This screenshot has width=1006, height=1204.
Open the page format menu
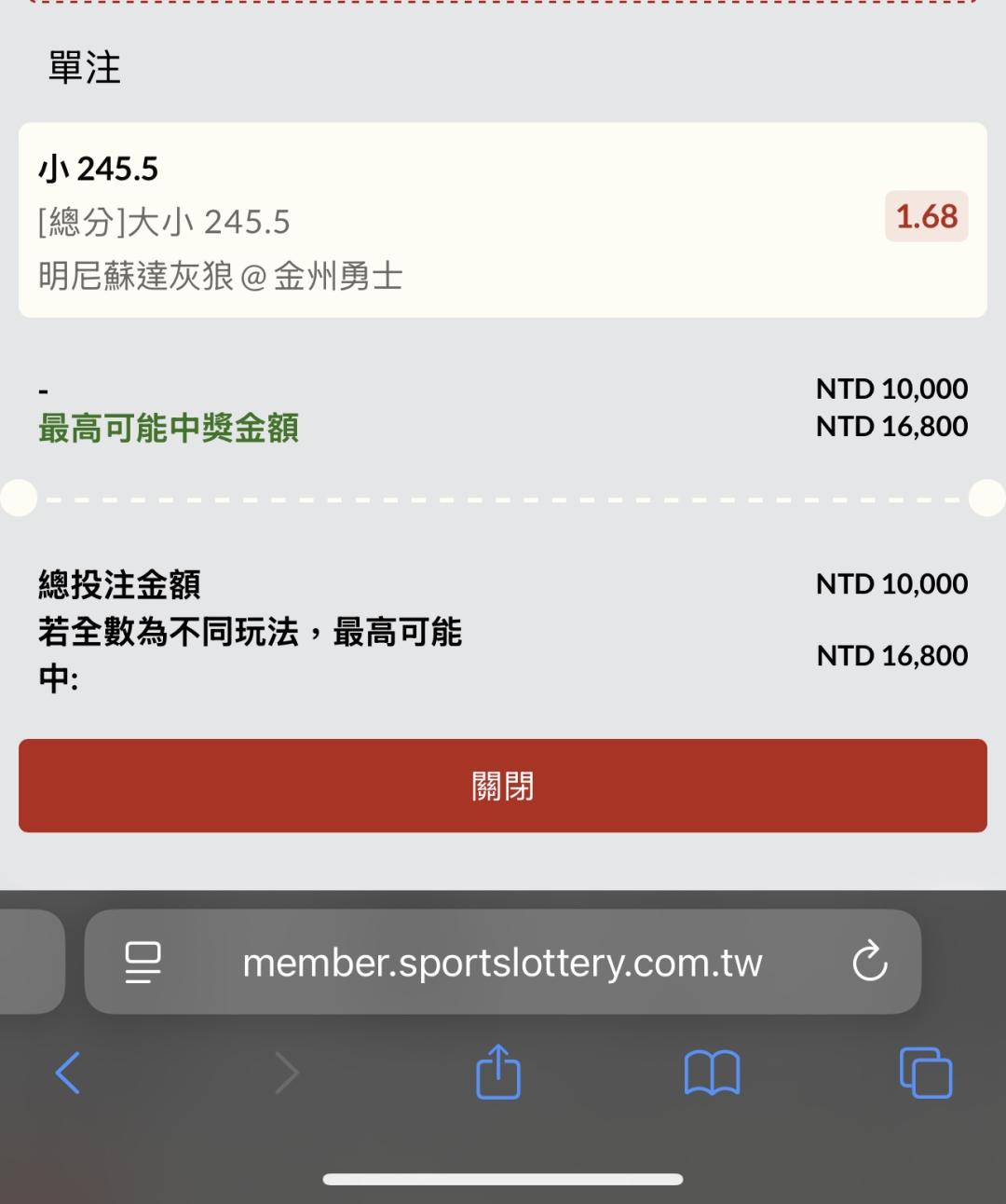143,962
